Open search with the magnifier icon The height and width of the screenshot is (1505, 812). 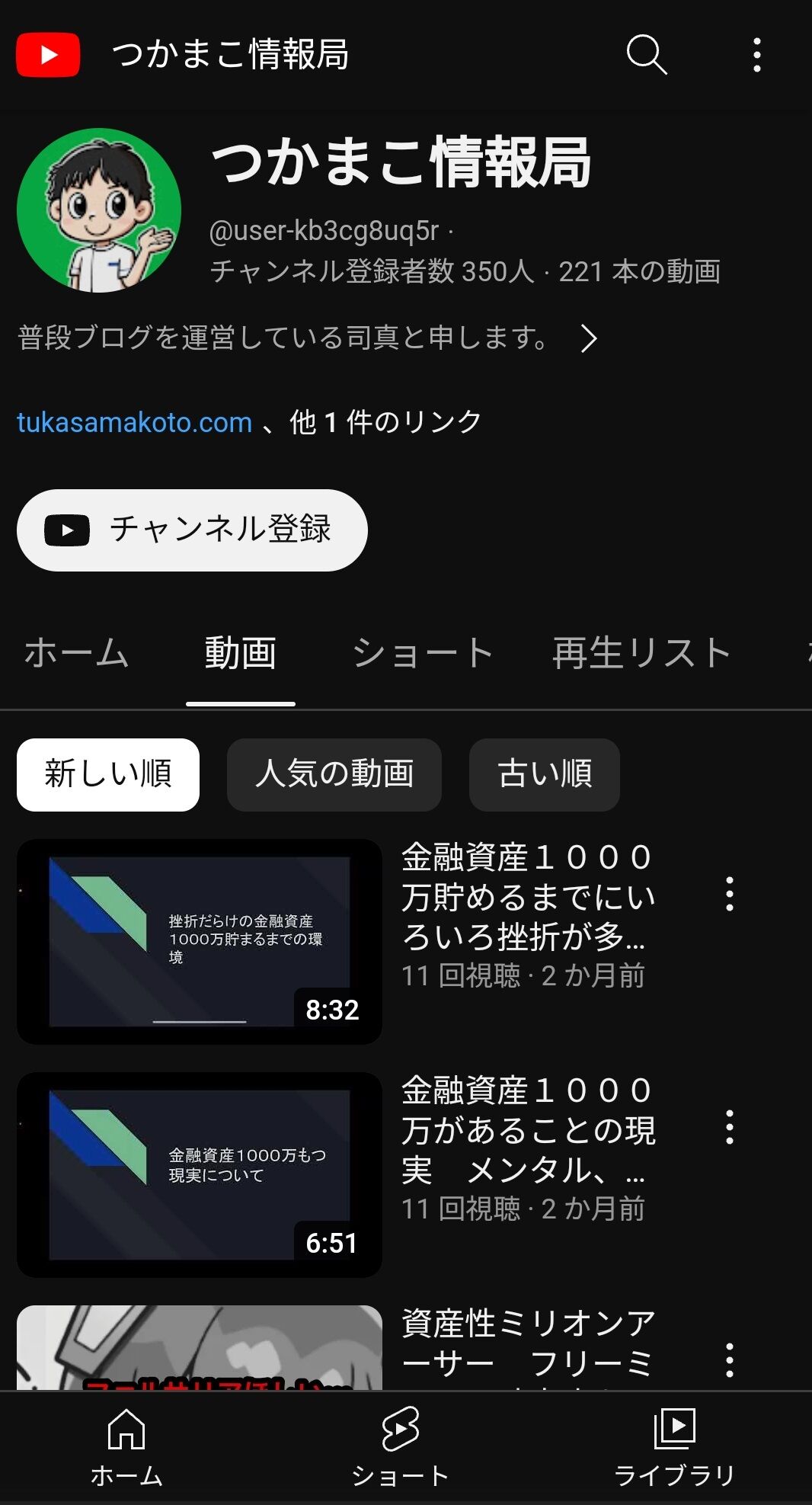coord(646,55)
